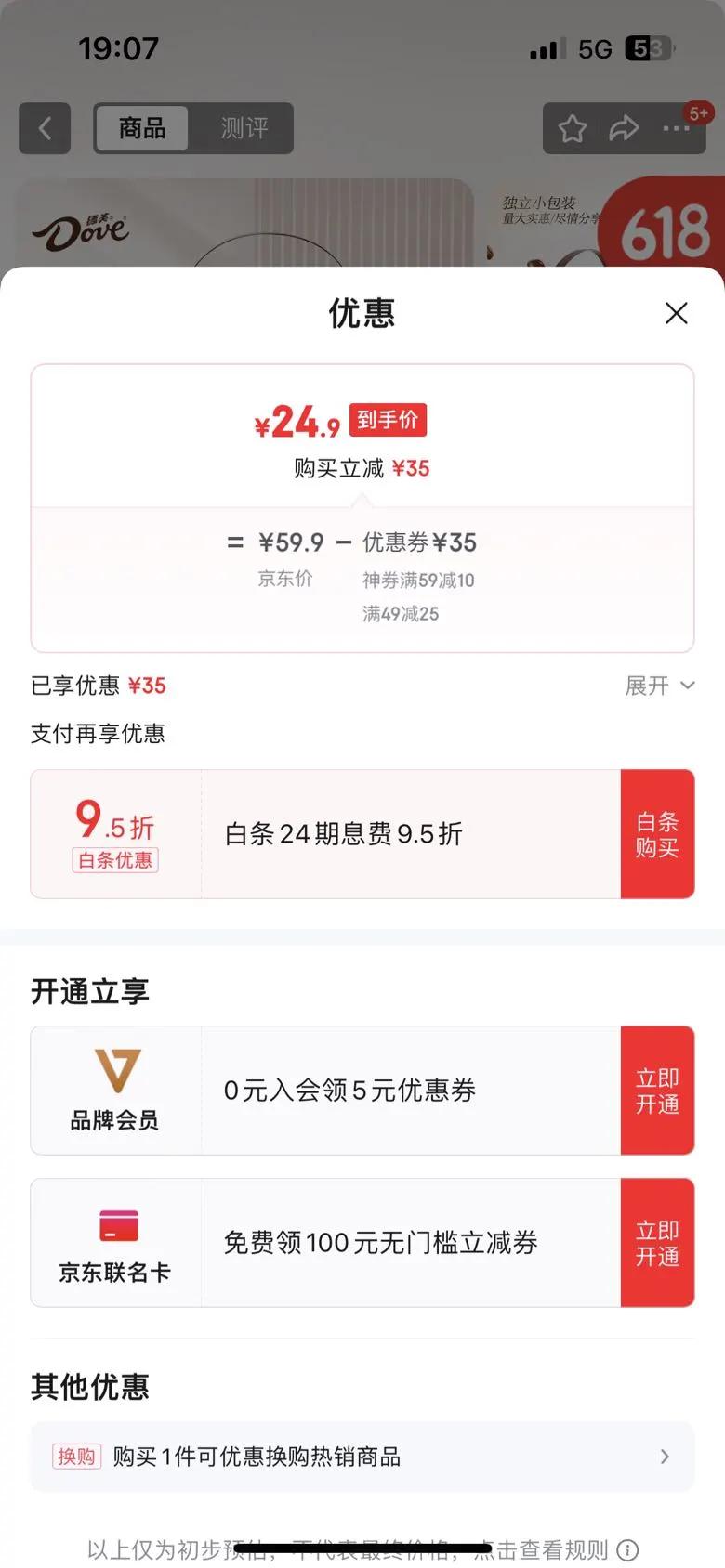
Task: Tap 立即开通 for 京东联名卡
Action: [657, 1243]
